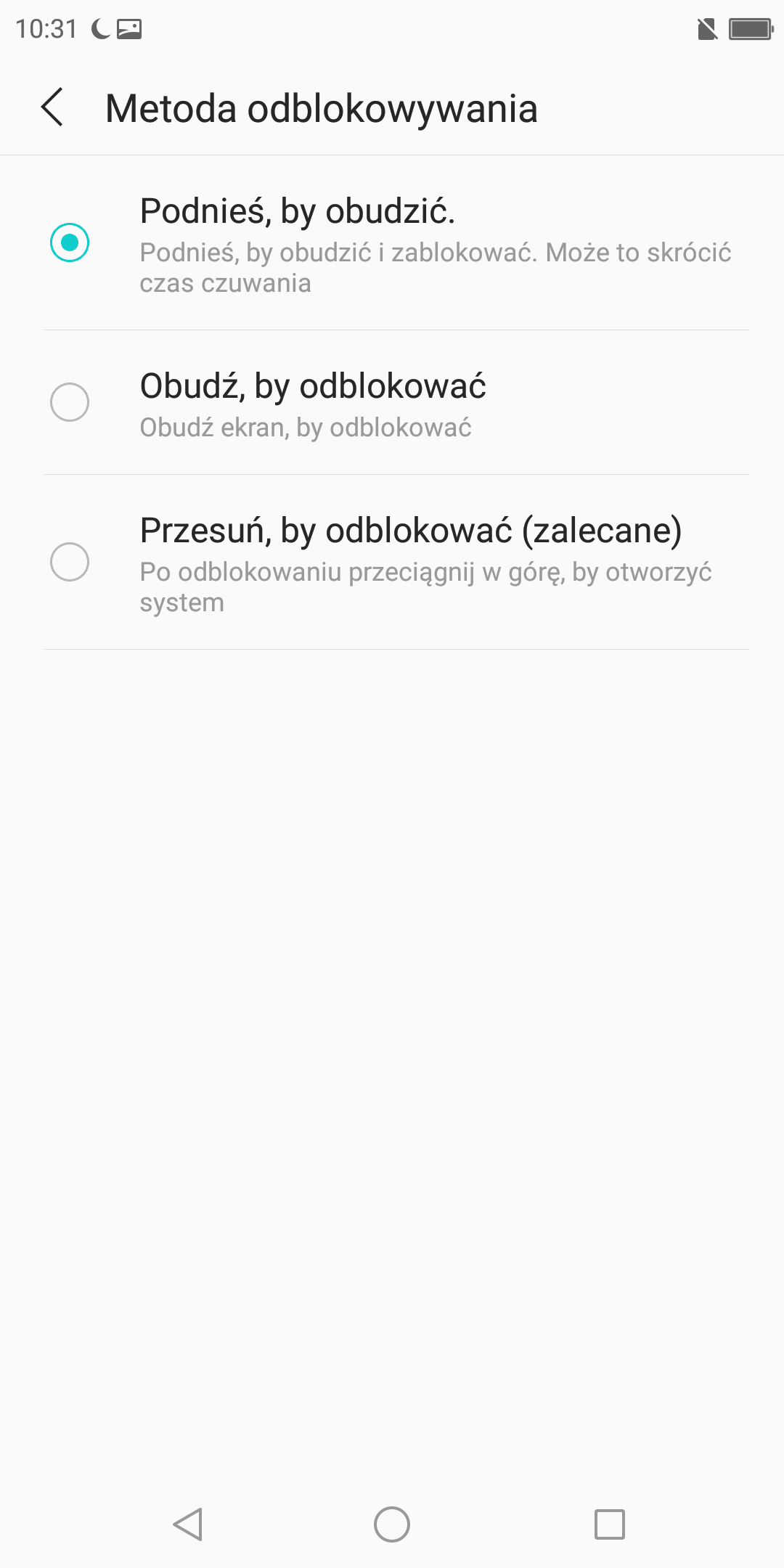Open recent apps overview

pos(610,1524)
